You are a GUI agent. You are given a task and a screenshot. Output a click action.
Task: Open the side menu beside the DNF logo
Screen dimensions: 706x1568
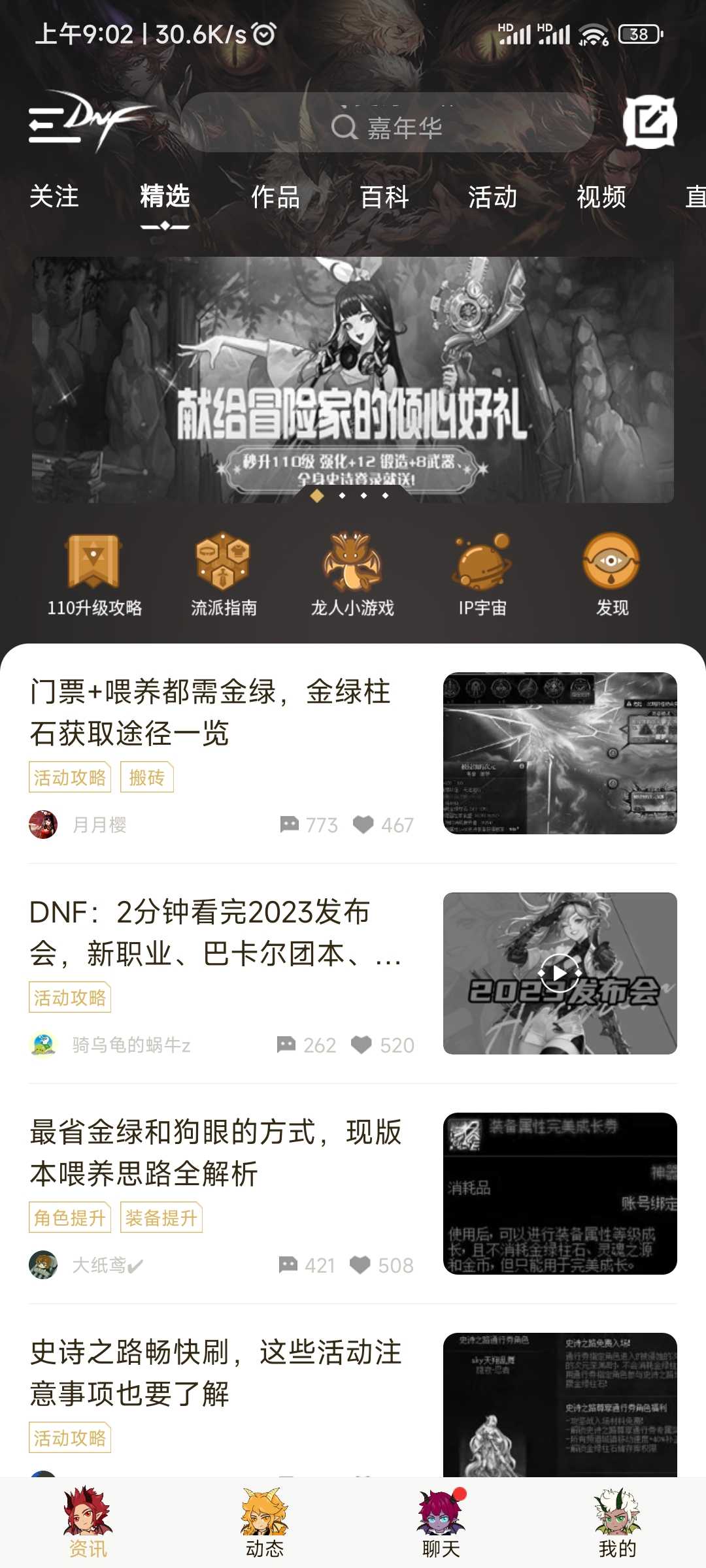click(54, 124)
